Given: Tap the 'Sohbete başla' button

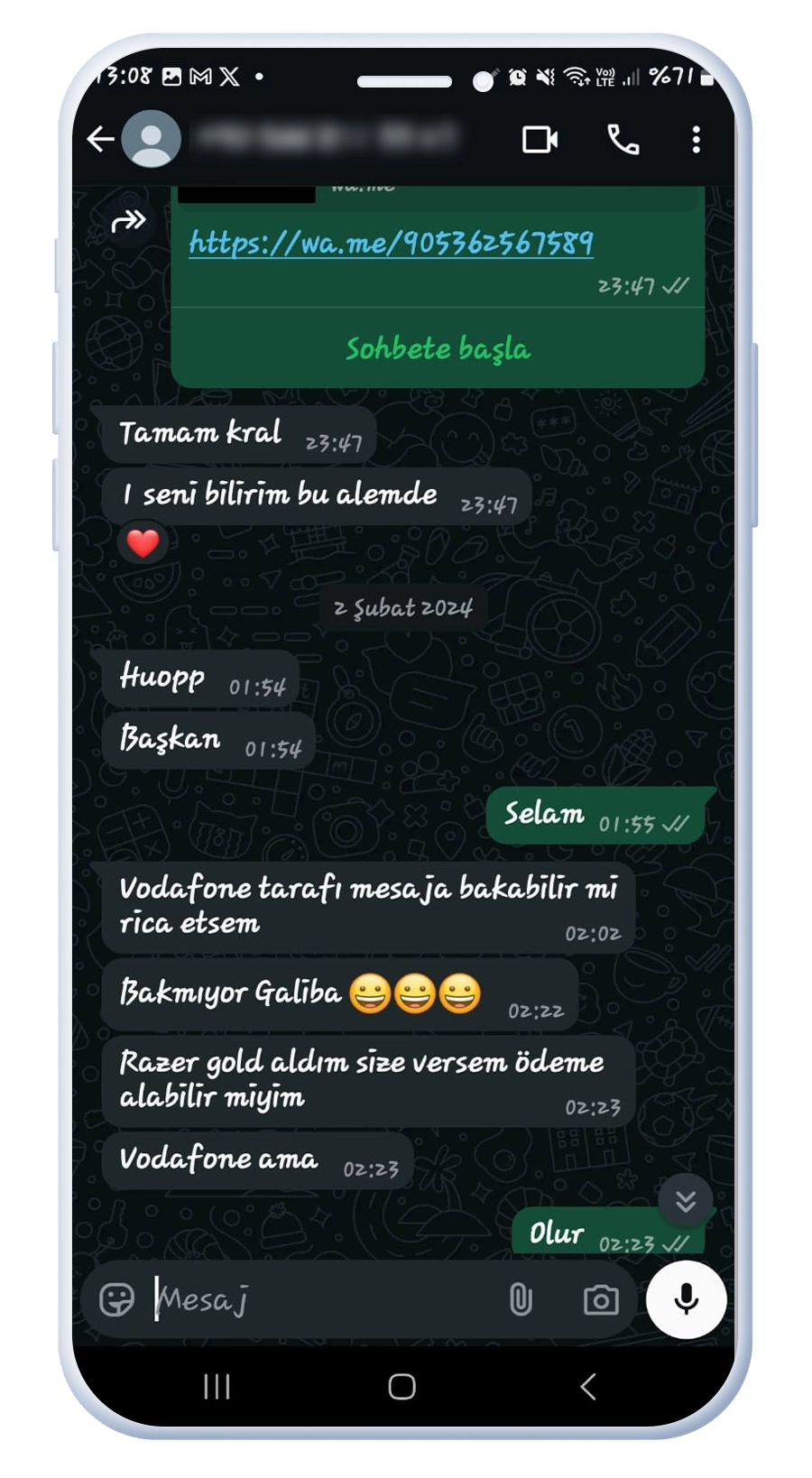Looking at the screenshot, I should point(438,349).
